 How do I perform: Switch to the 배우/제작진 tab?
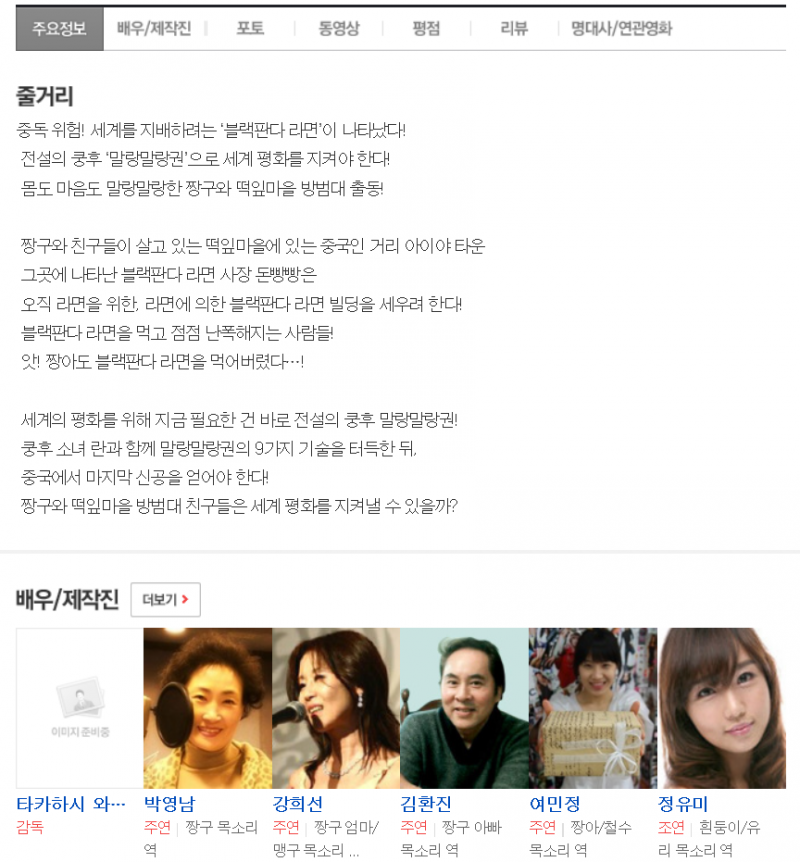point(153,29)
